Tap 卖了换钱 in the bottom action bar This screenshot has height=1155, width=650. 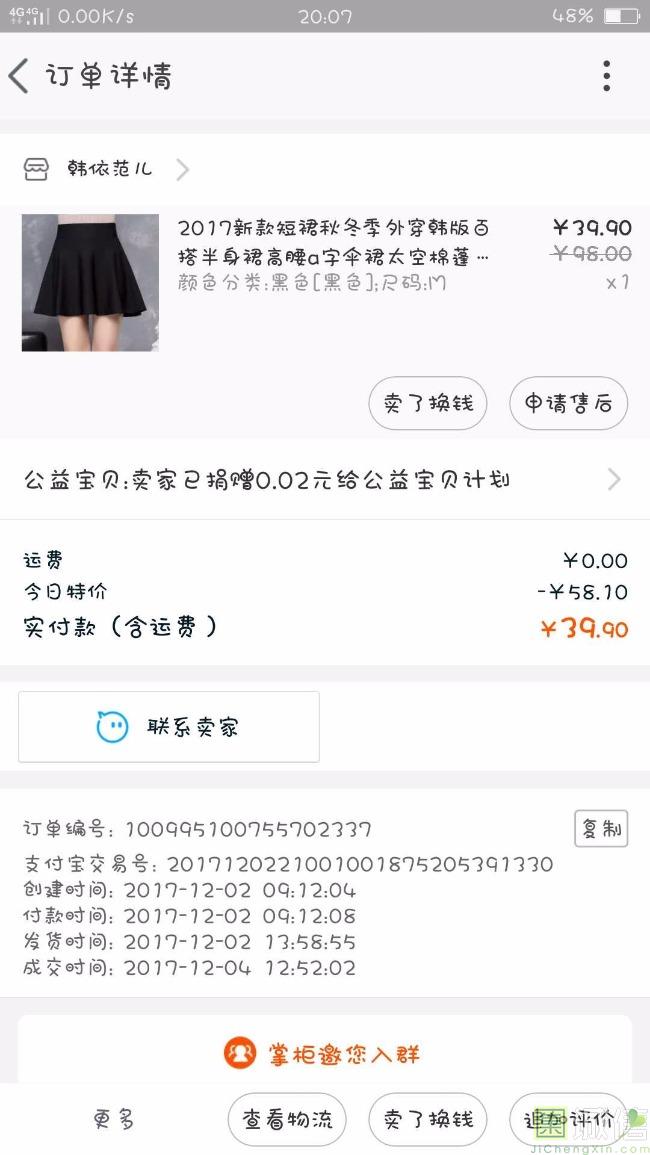427,1120
